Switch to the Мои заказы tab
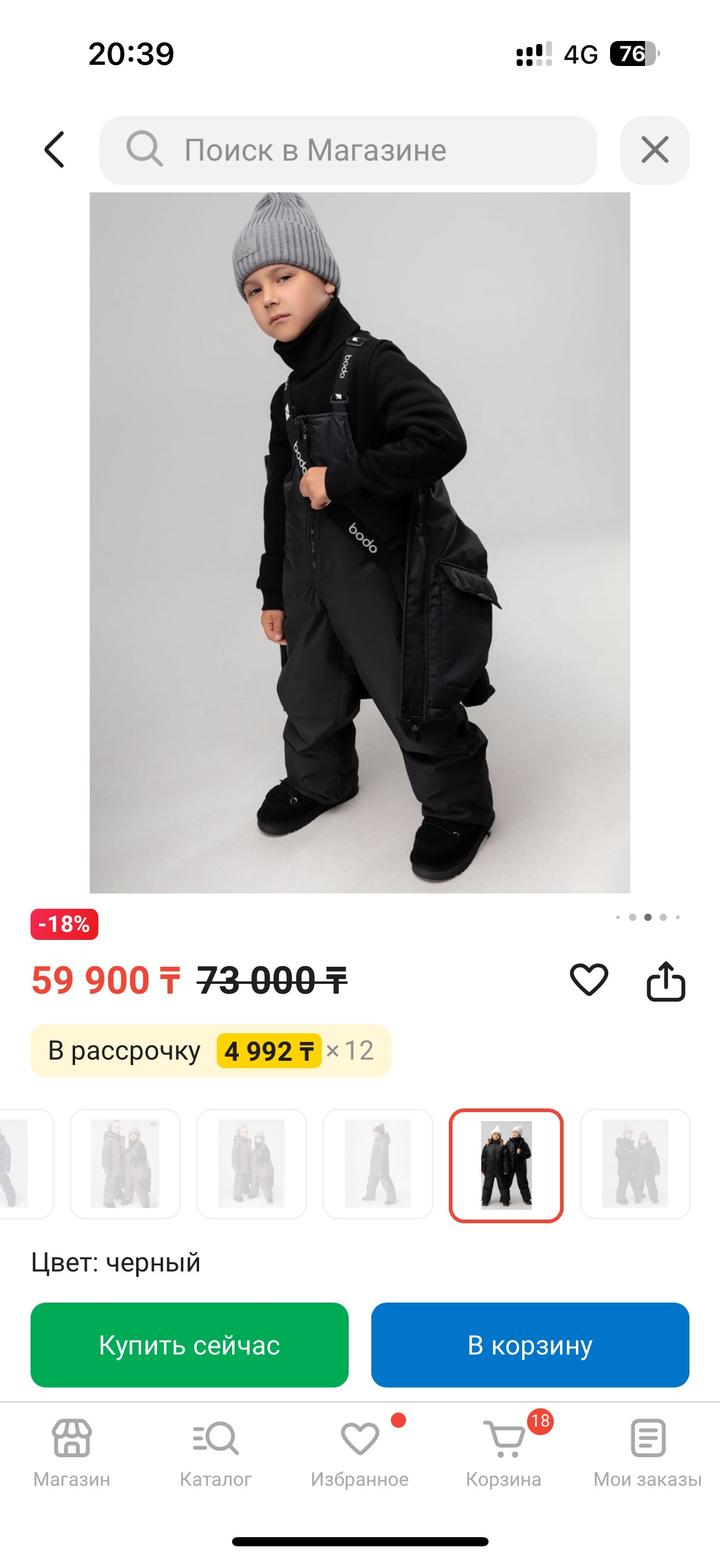 (647, 1453)
